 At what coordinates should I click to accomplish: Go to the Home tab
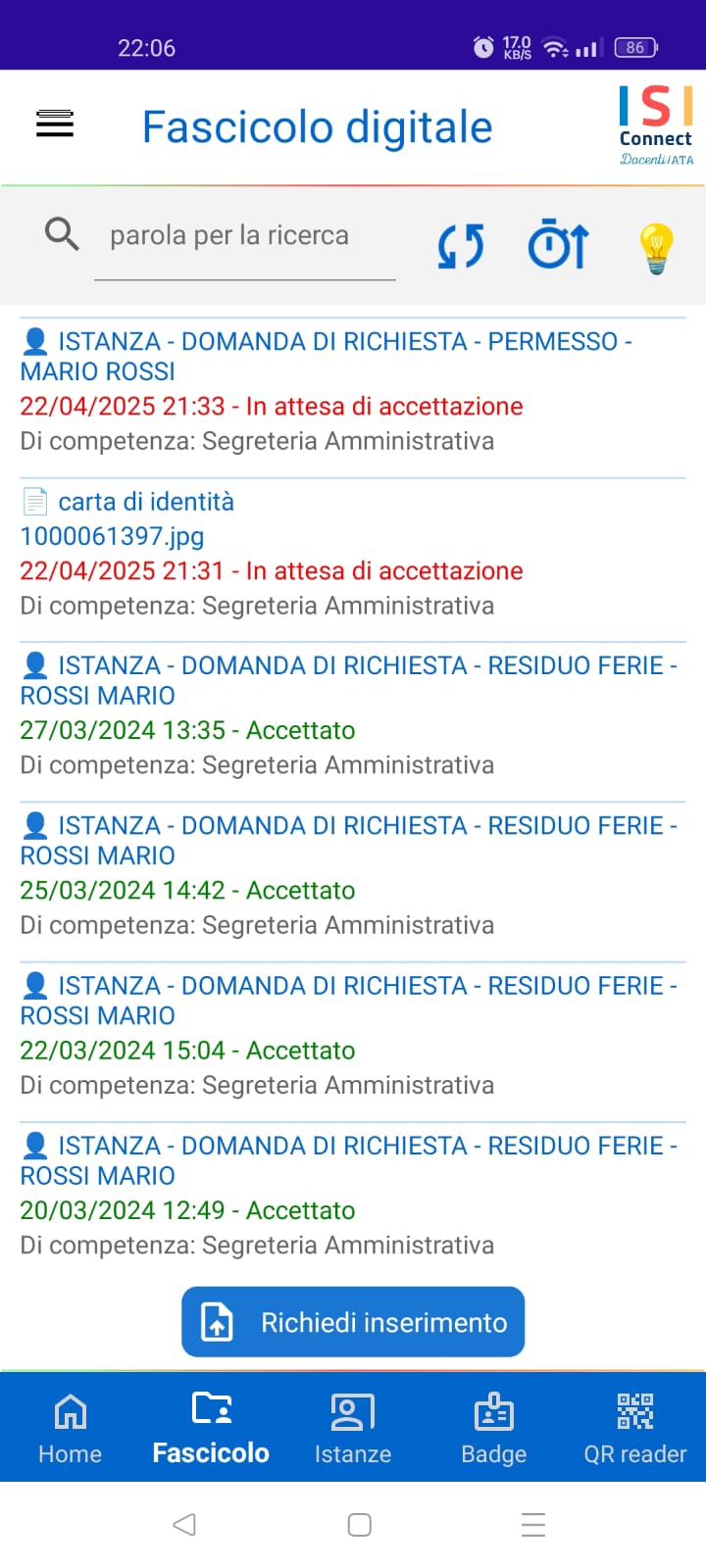click(71, 1429)
